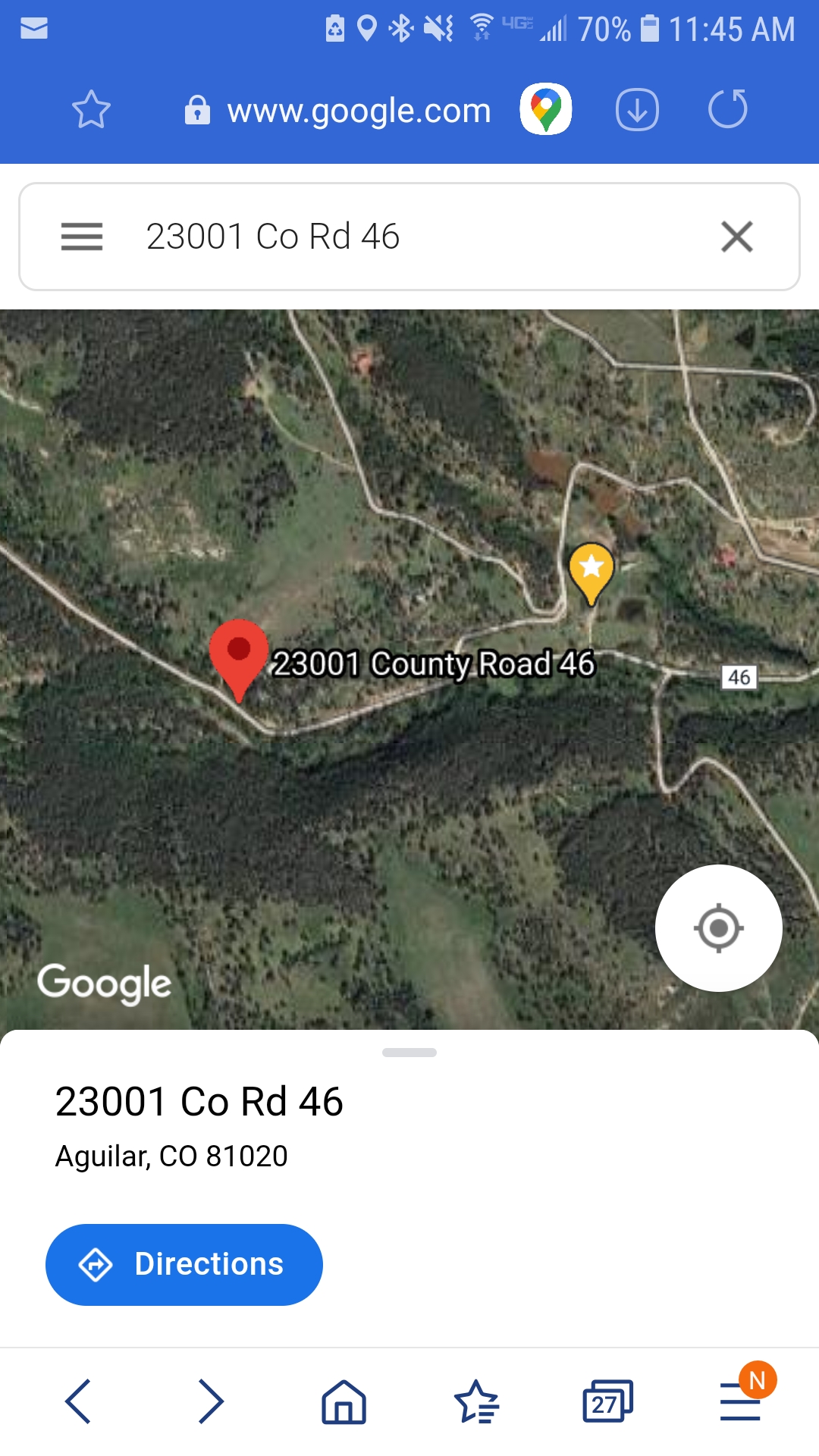
Task: Open in the Google Maps app icon
Action: [x=545, y=109]
